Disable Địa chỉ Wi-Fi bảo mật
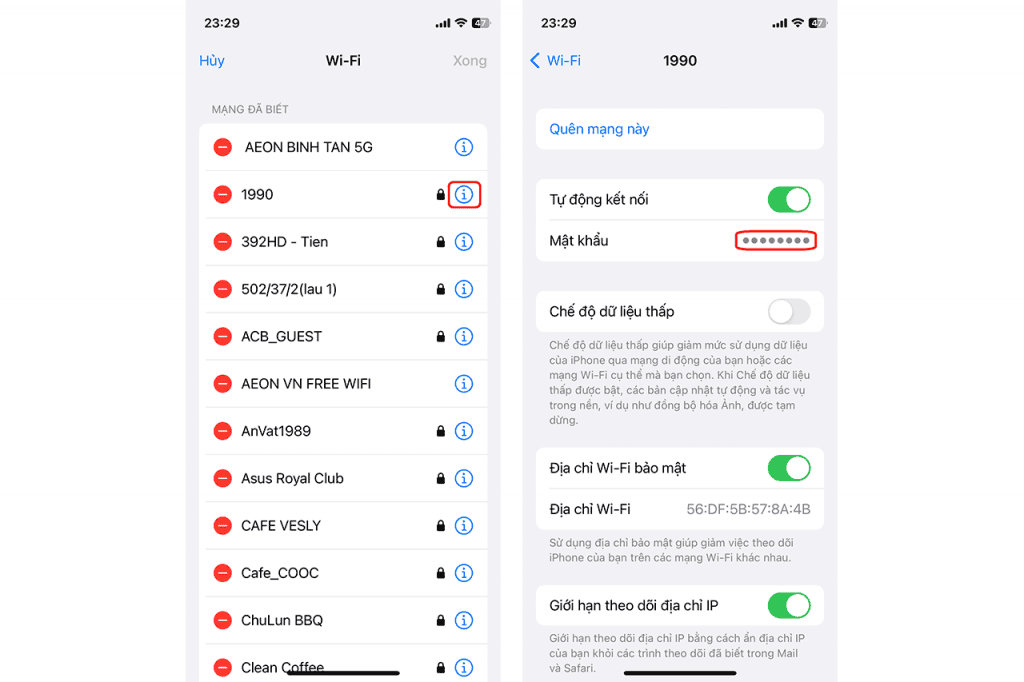 click(x=788, y=468)
